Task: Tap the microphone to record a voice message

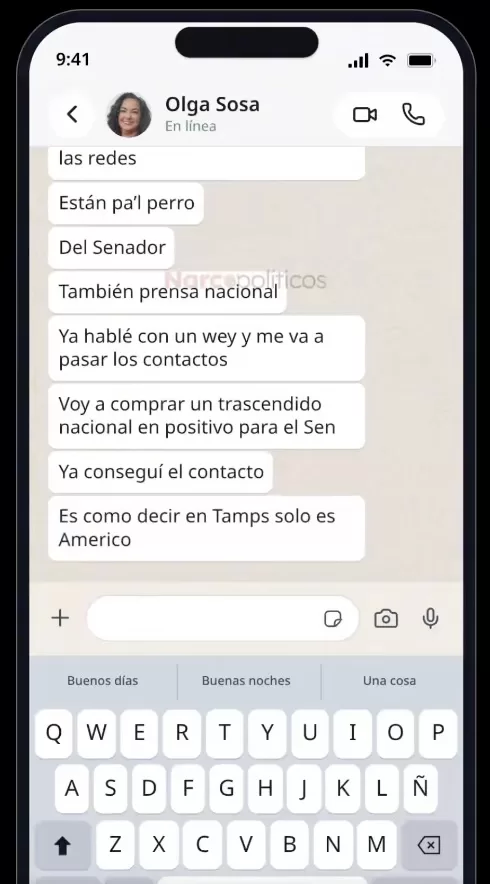Action: 430,618
